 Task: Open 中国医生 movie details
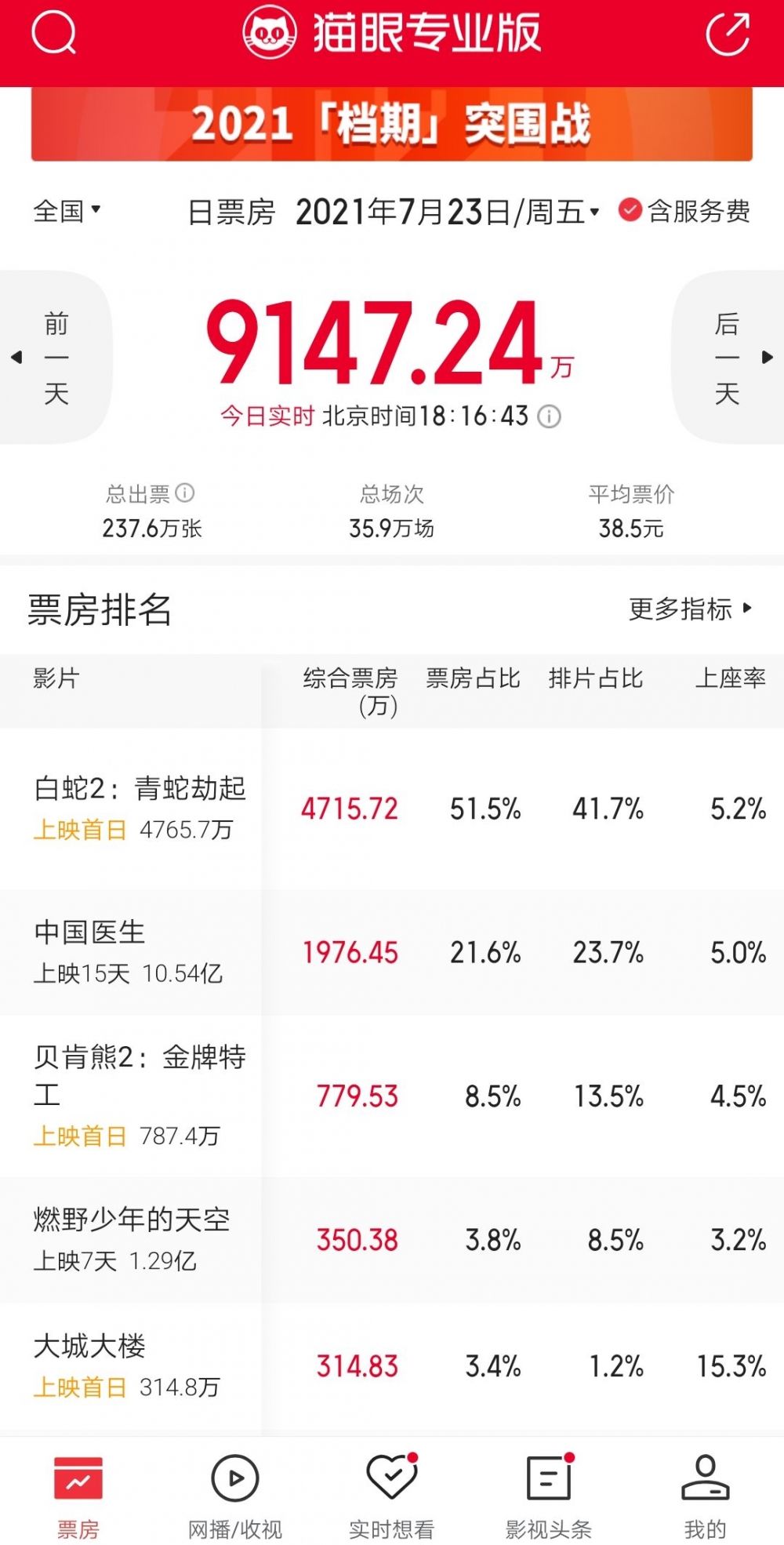coord(392,951)
